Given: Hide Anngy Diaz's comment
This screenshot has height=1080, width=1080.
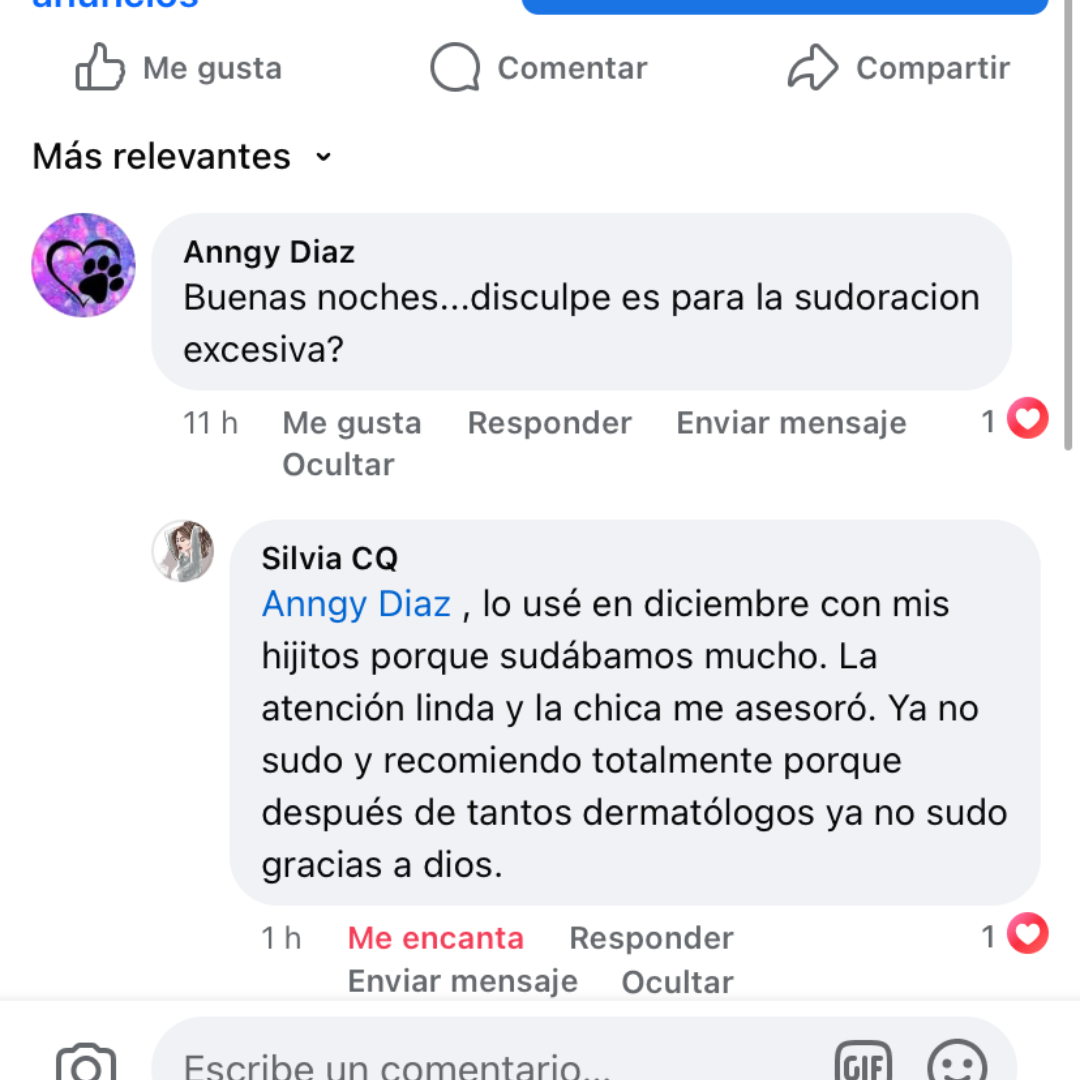Looking at the screenshot, I should click(338, 465).
